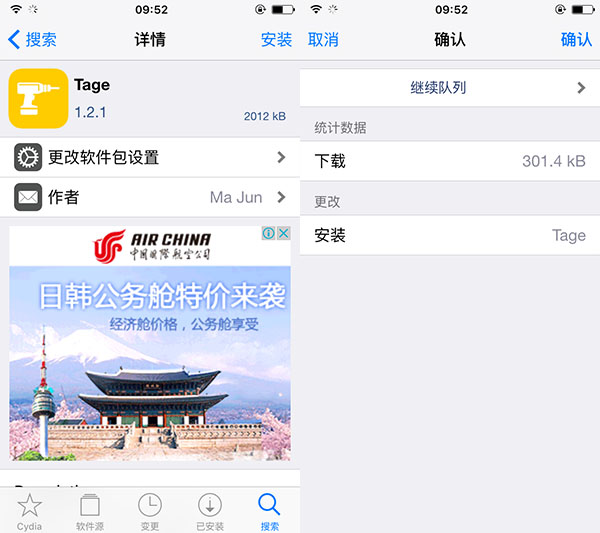Screen dimensions: 600x533
Task: Switch to the 软件源 tab
Action: [x=90, y=511]
